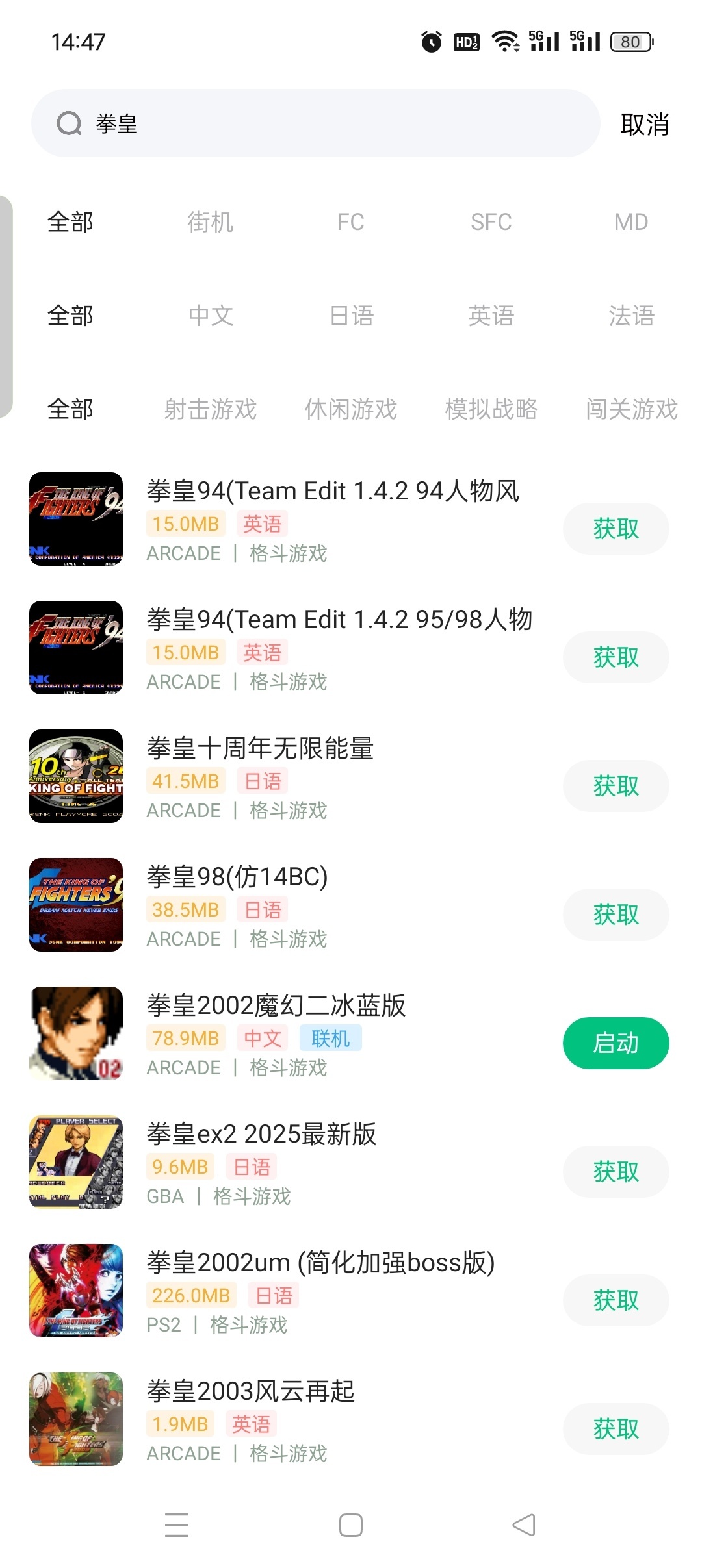Select 日语 in the language filter row

click(x=350, y=316)
